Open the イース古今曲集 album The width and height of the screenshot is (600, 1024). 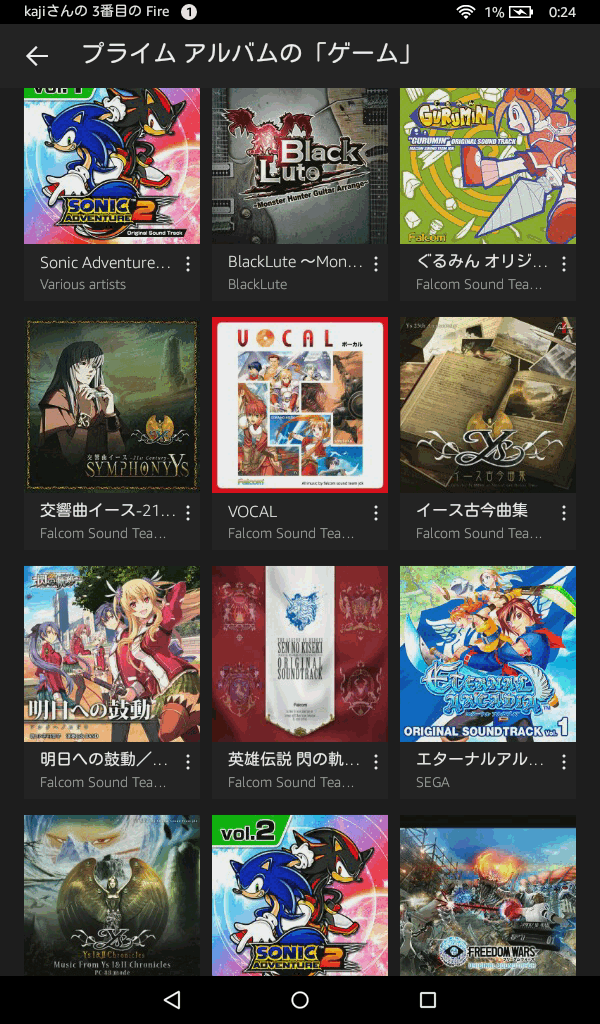pyautogui.click(x=488, y=405)
